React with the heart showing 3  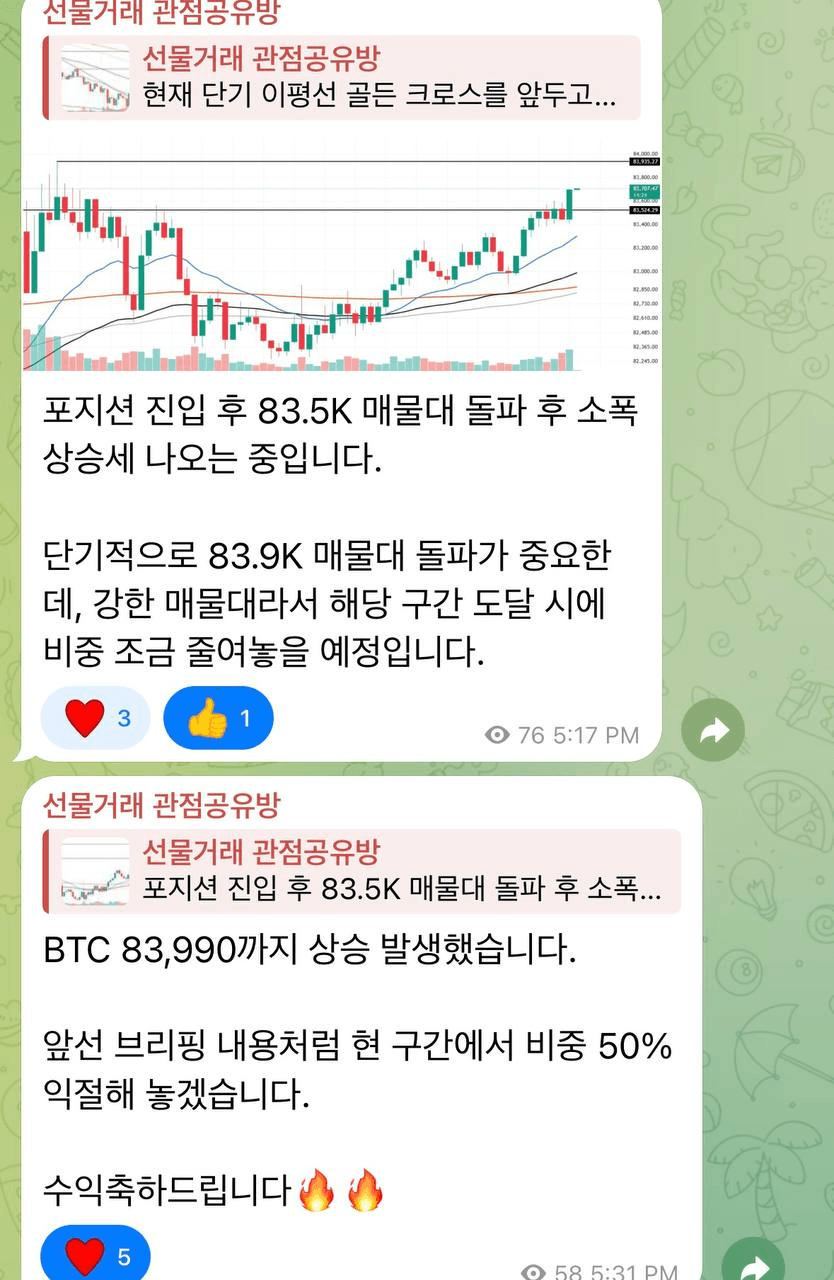(96, 718)
